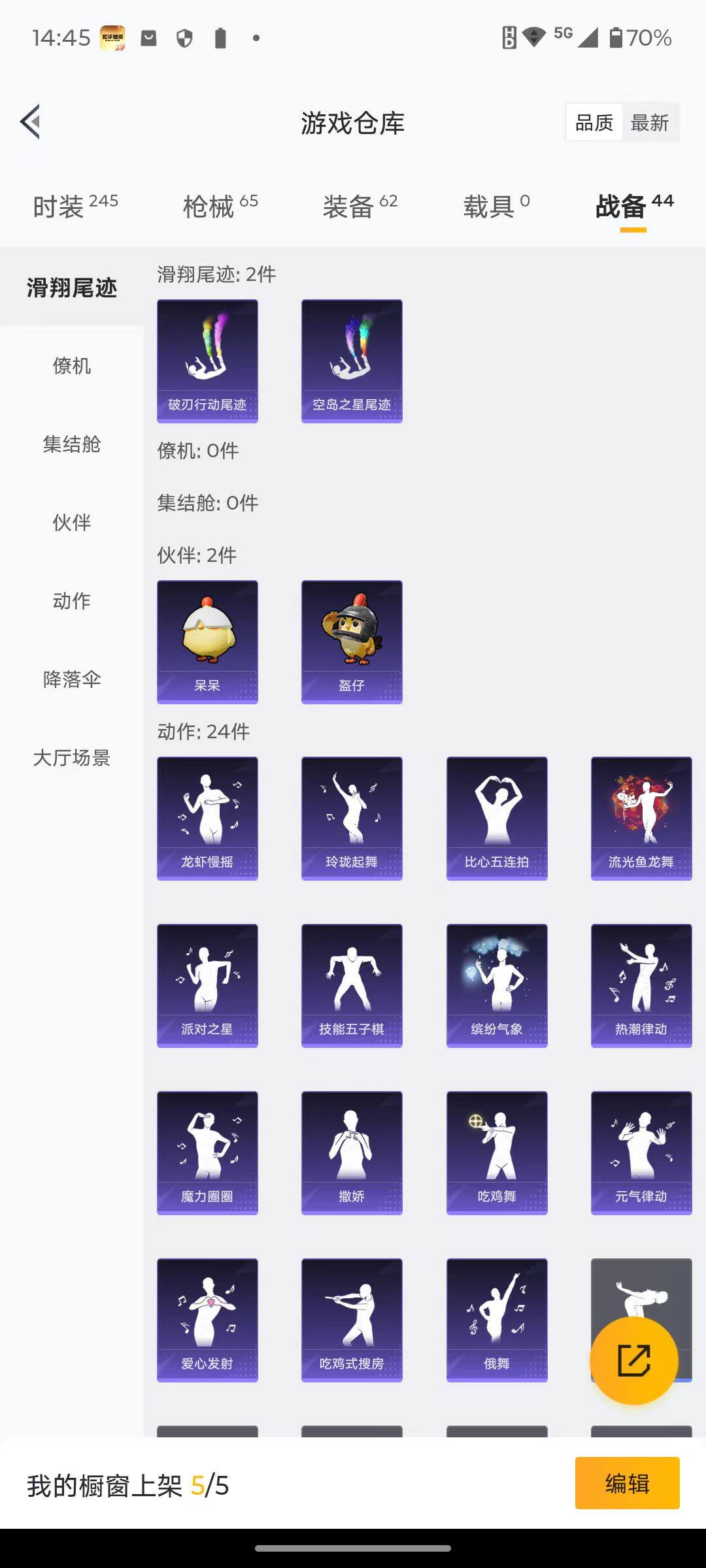The width and height of the screenshot is (706, 1568).
Task: Open the 吃鸡舞 emote
Action: click(x=496, y=1152)
